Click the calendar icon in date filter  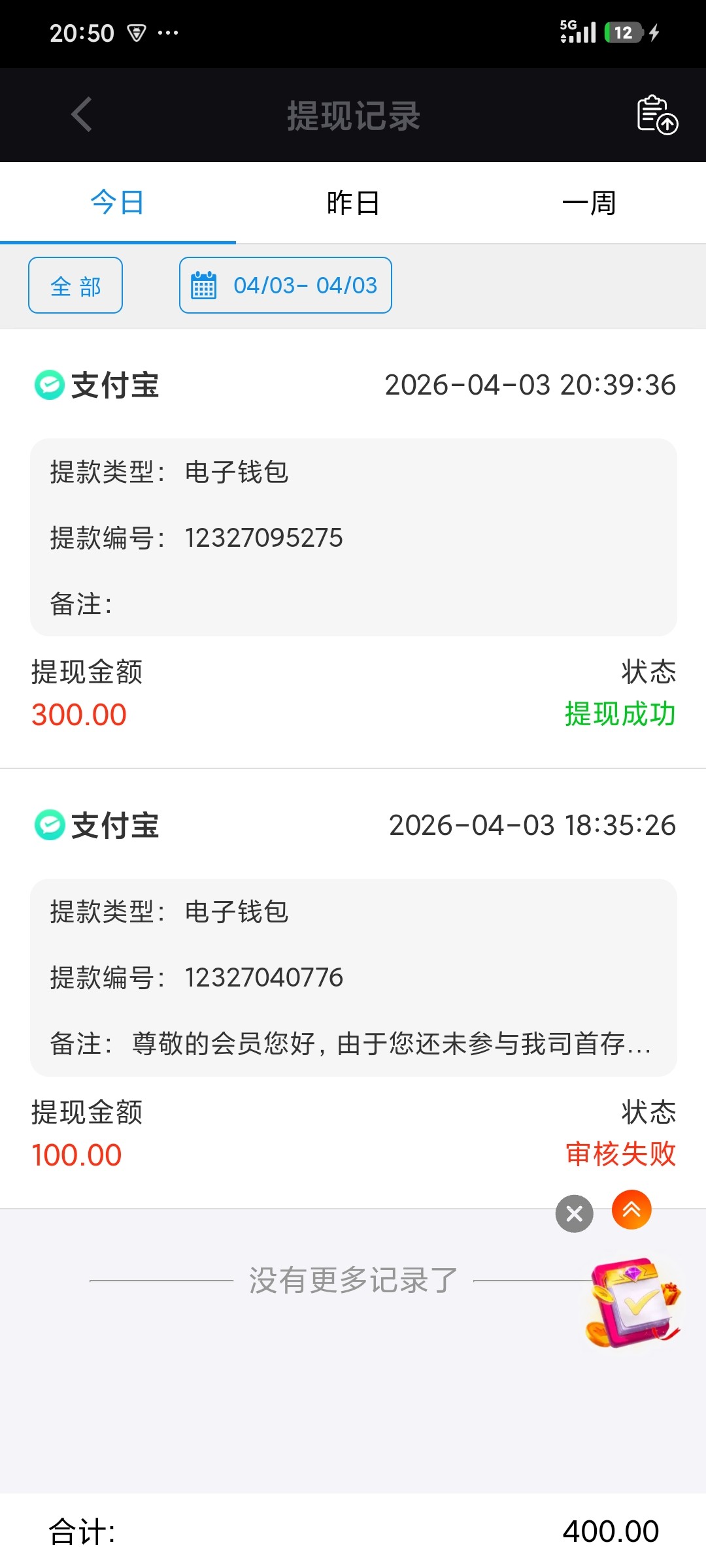click(203, 285)
